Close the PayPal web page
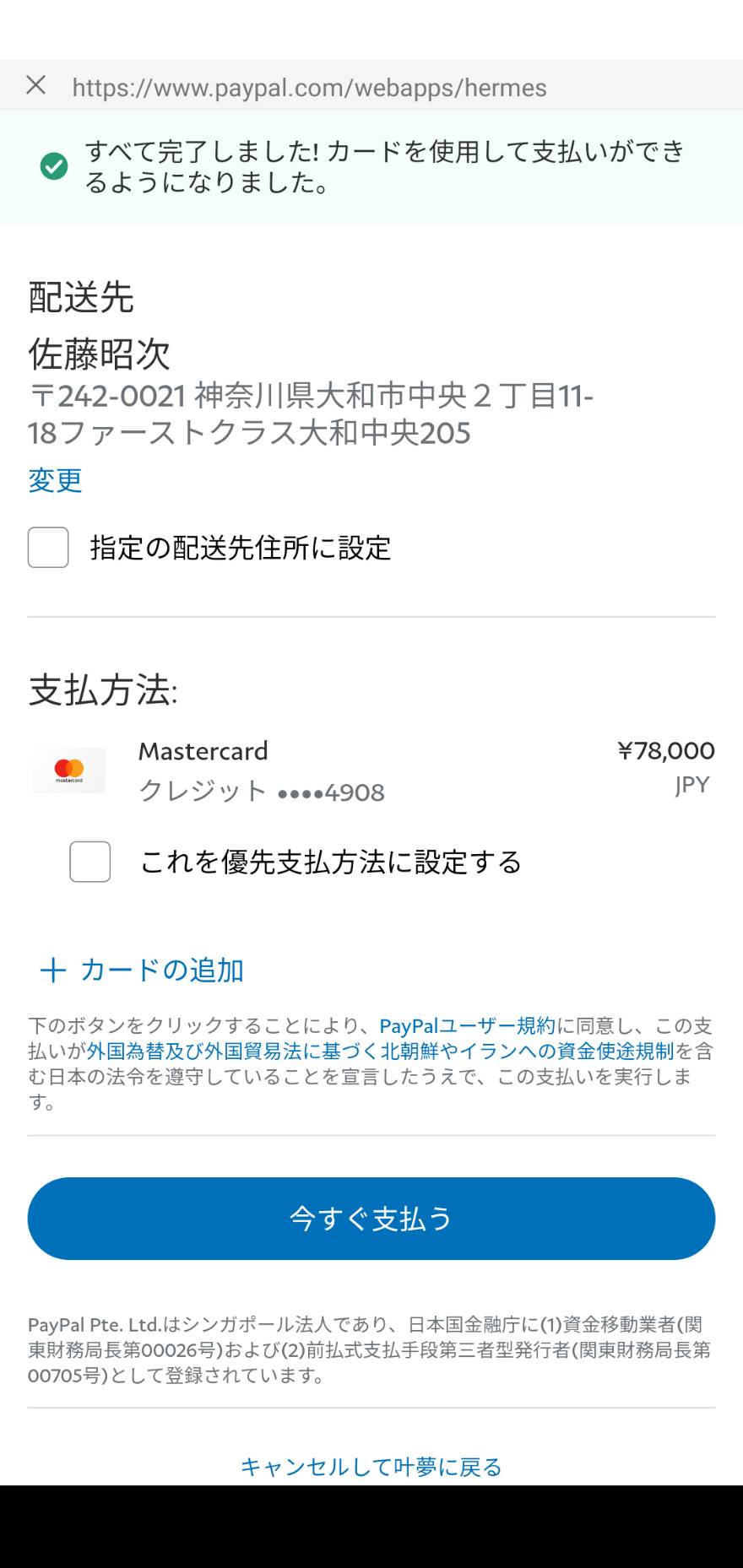This screenshot has height=1568, width=743. 36,85
